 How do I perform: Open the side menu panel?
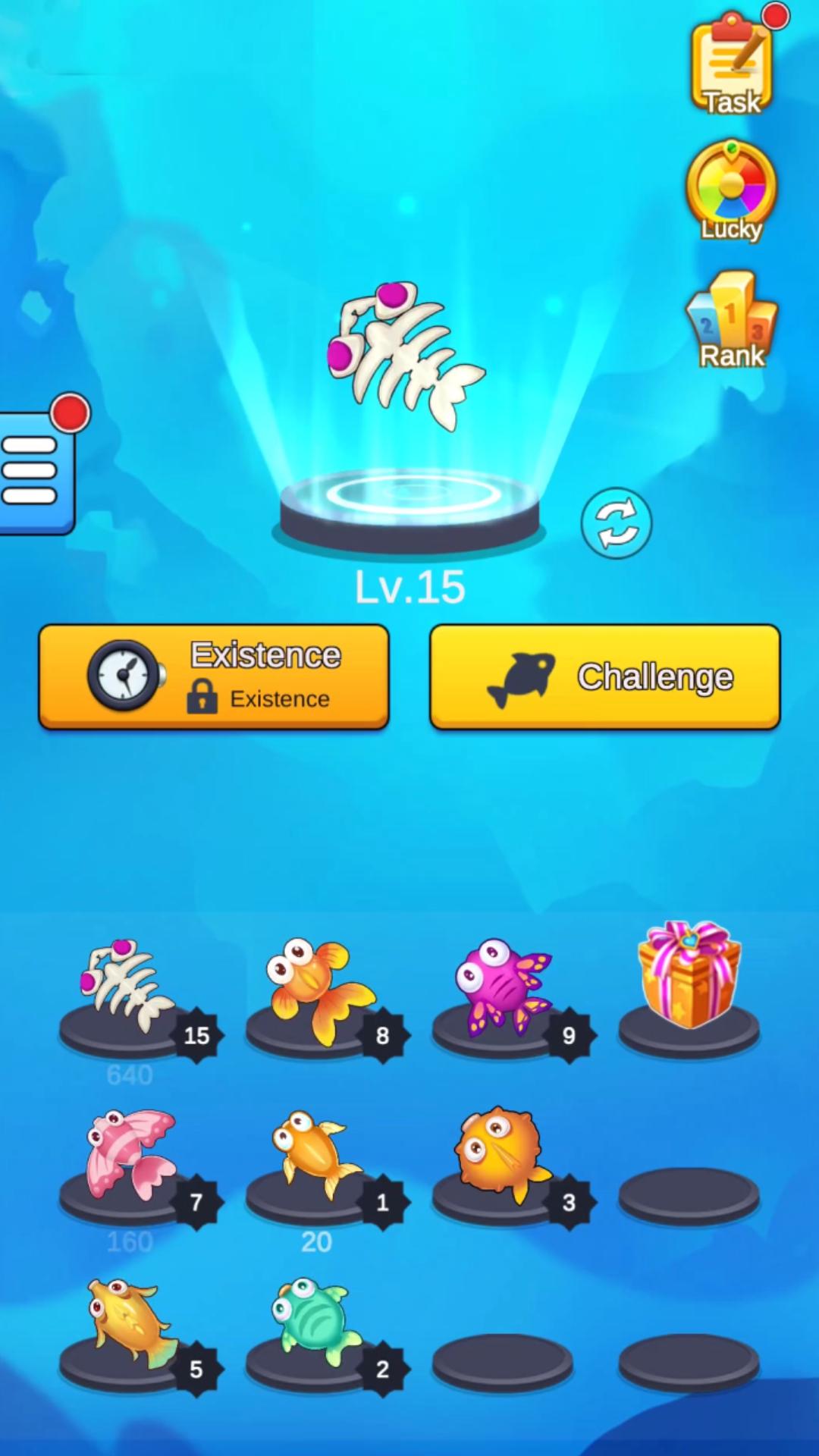pyautogui.click(x=33, y=472)
